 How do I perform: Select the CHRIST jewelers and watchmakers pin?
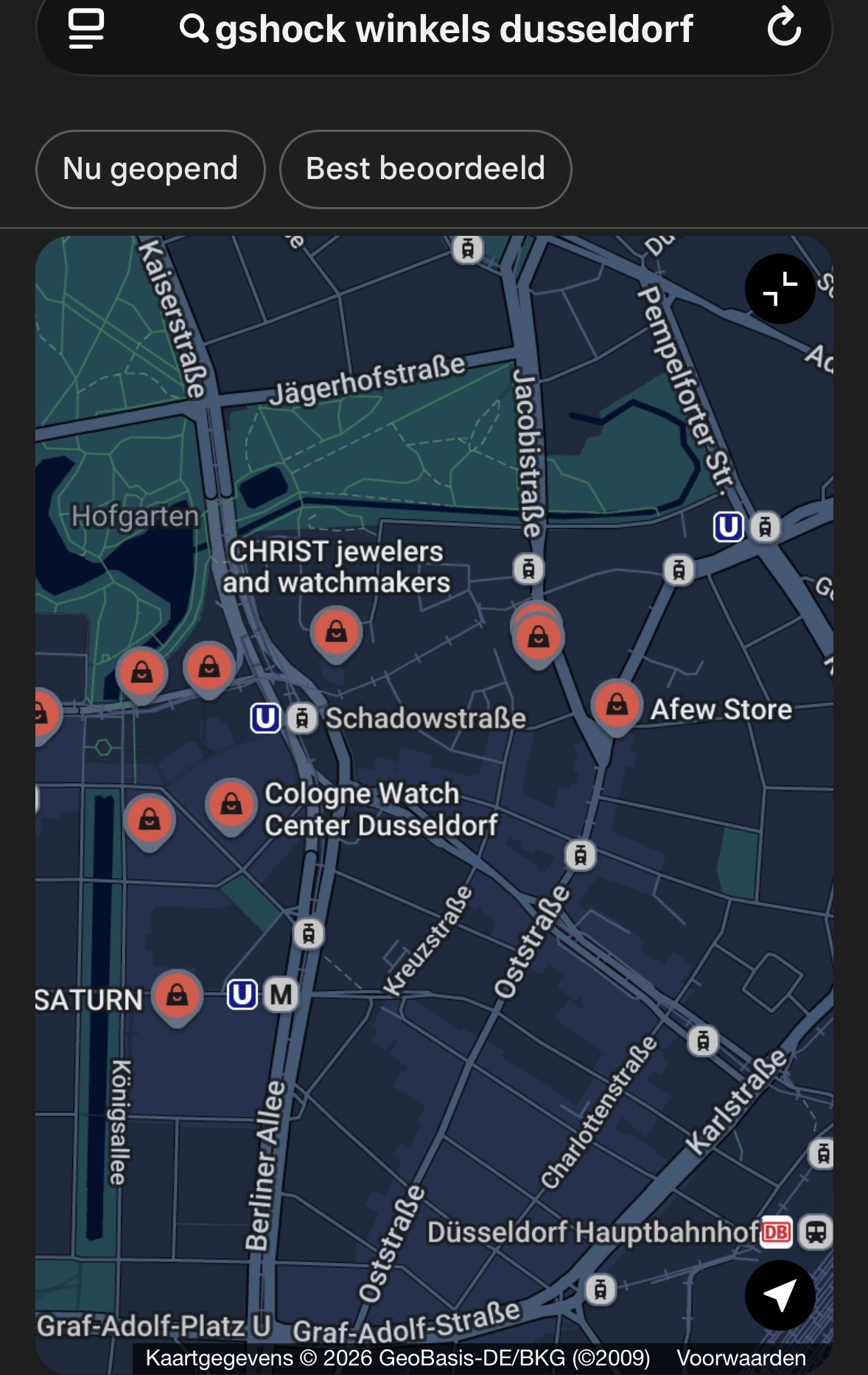click(336, 631)
